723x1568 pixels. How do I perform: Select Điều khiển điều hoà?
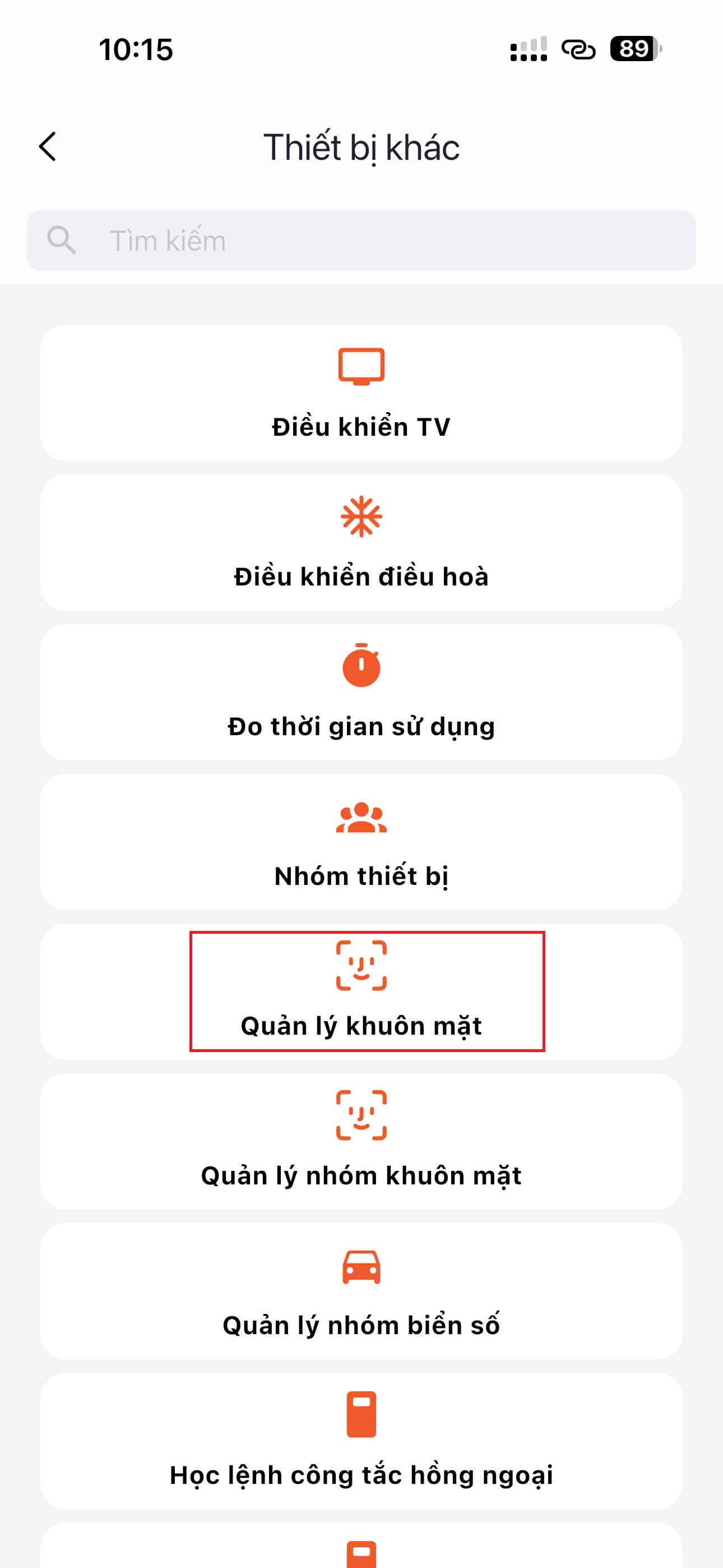point(361,542)
